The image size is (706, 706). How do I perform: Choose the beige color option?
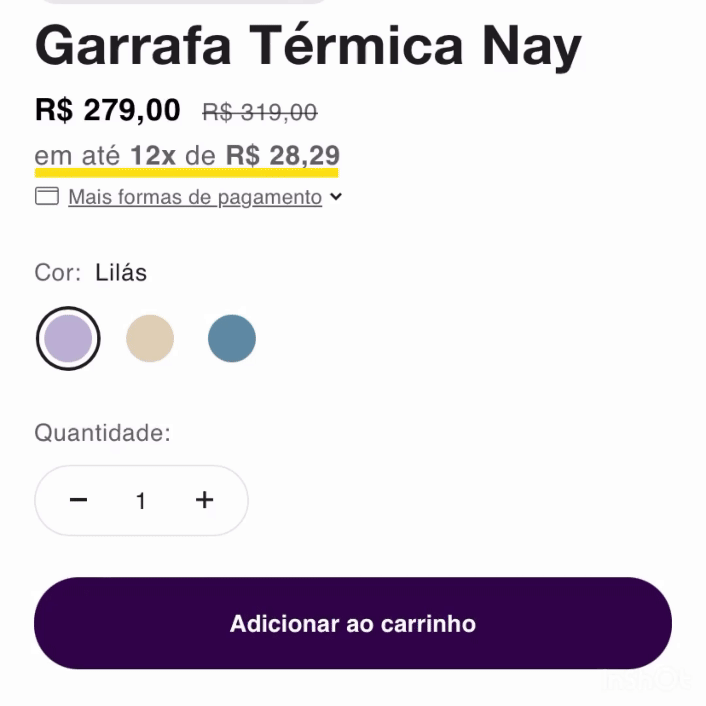150,339
